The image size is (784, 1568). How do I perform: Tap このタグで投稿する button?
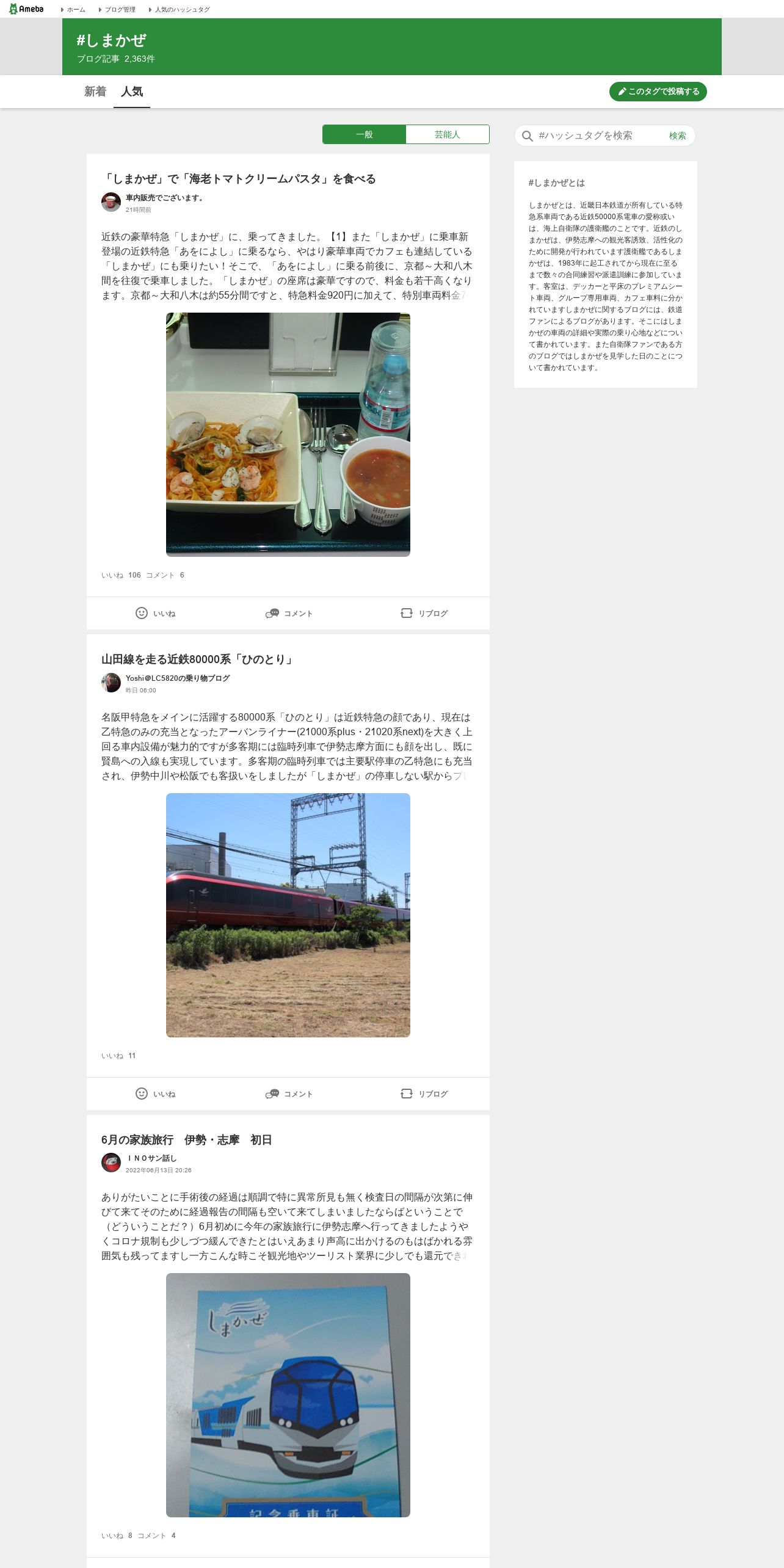tap(658, 92)
